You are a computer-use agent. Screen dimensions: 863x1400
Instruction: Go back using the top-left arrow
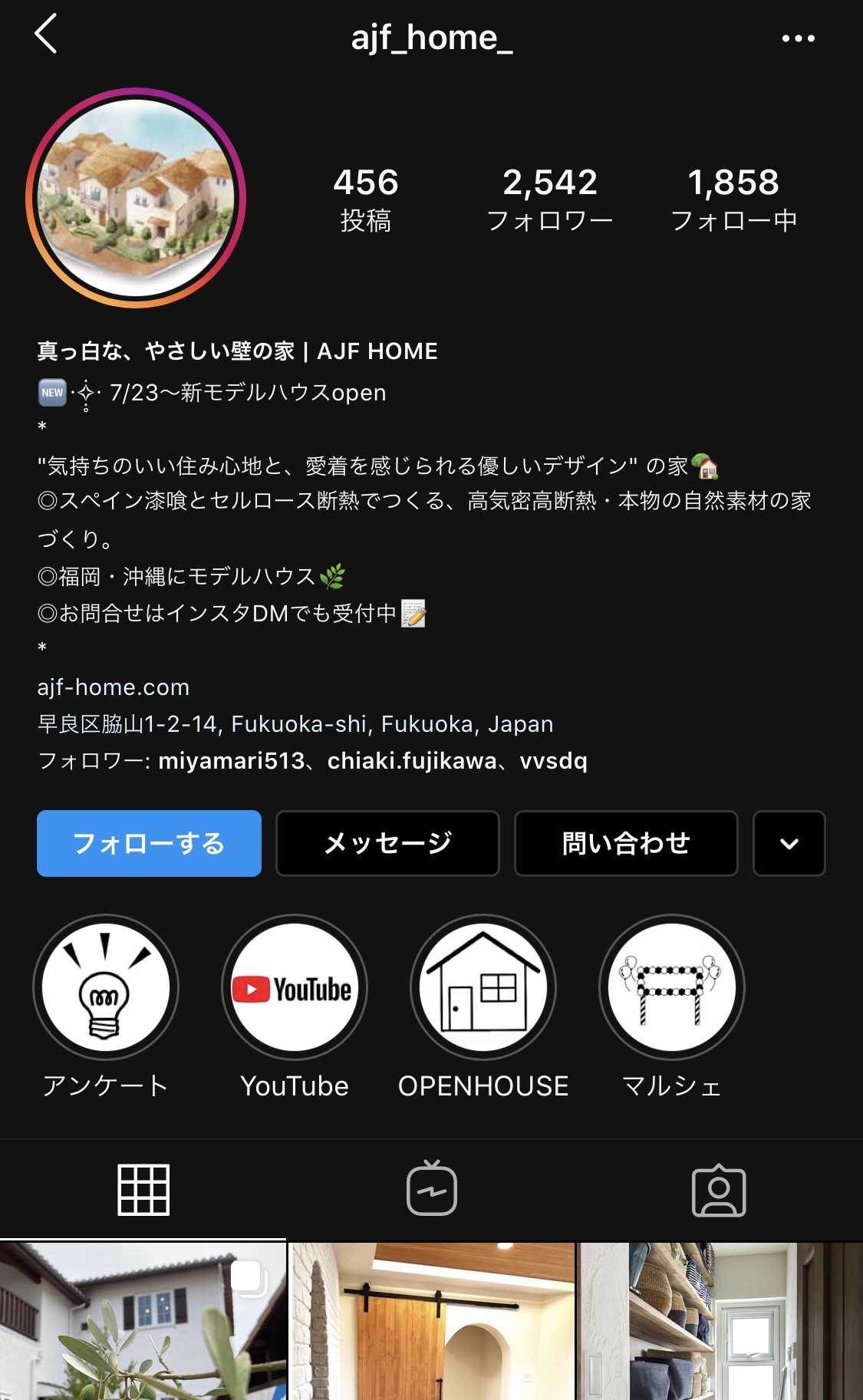46,35
